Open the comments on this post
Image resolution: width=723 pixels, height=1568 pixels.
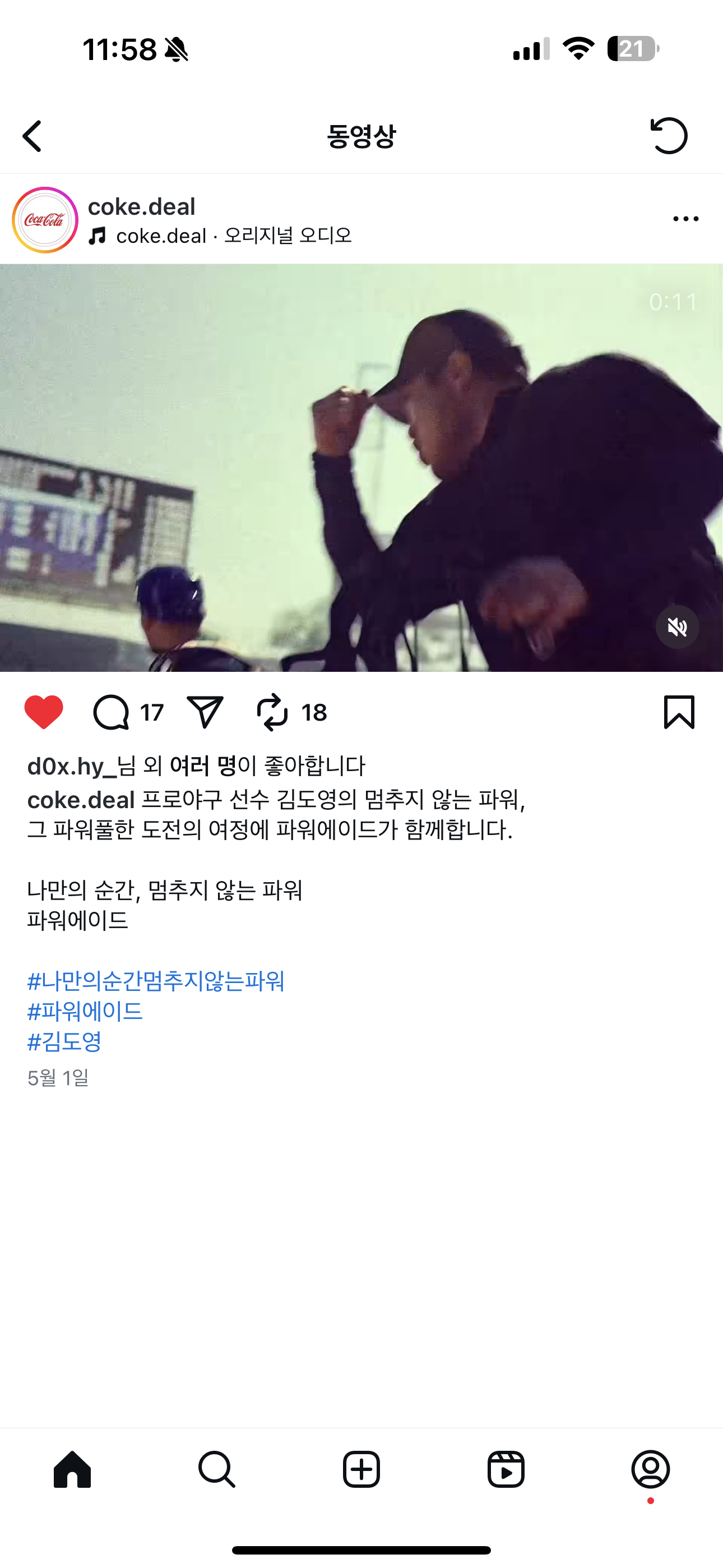[112, 712]
